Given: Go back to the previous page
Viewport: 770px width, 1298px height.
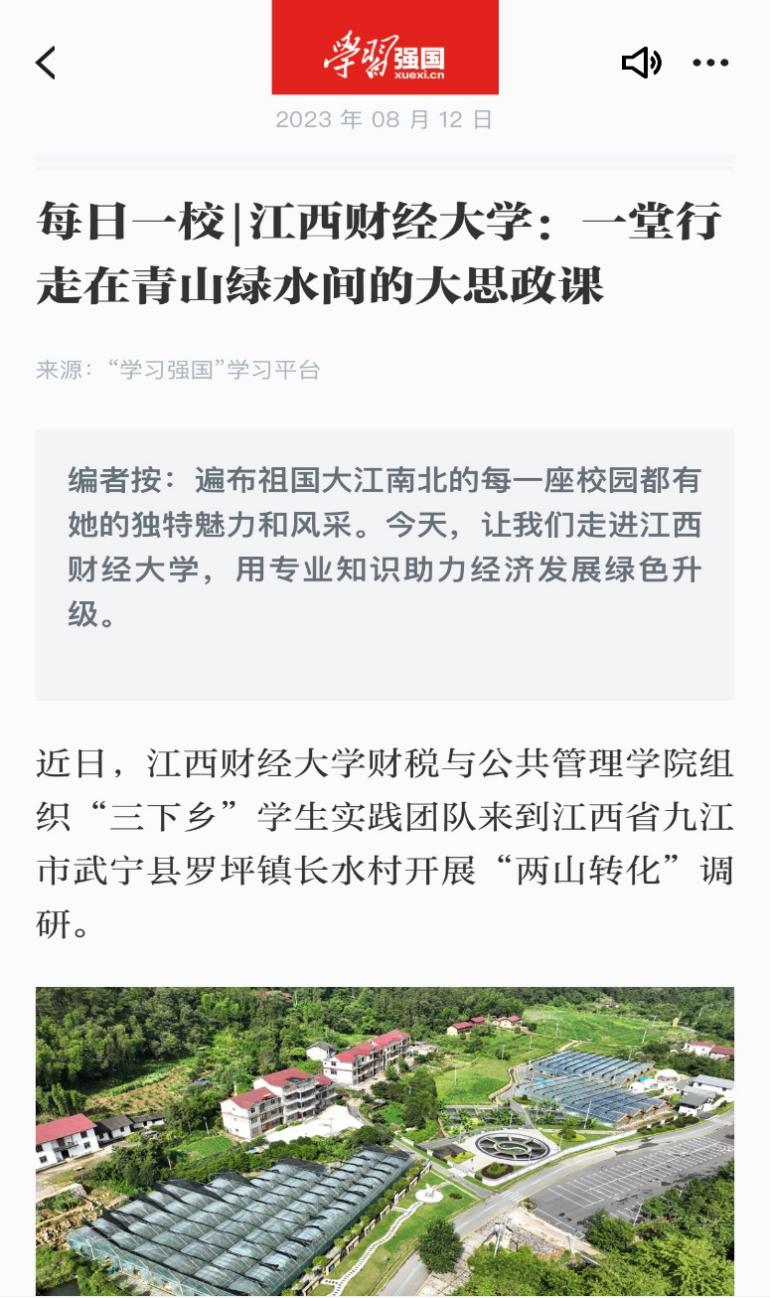Looking at the screenshot, I should (x=46, y=63).
